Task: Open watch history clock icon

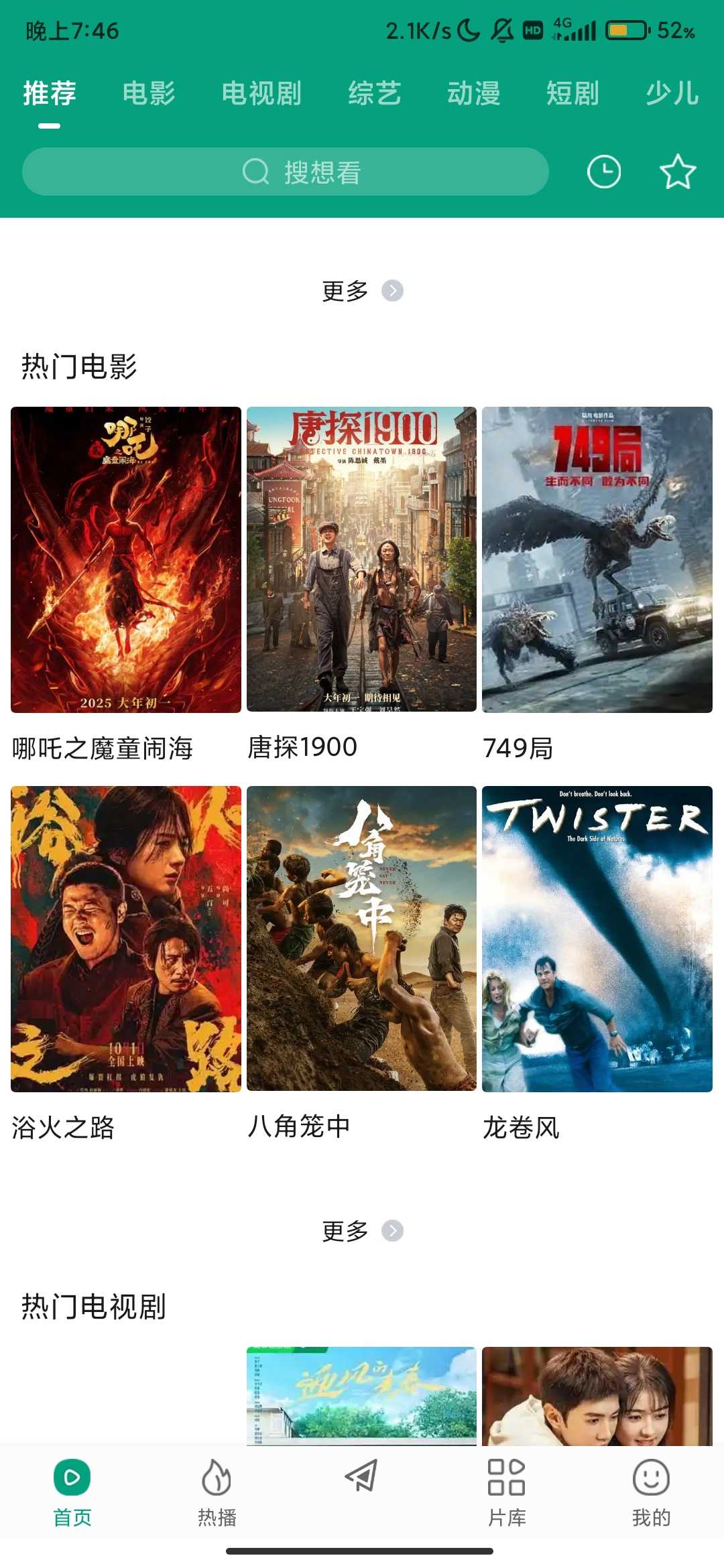Action: point(603,172)
